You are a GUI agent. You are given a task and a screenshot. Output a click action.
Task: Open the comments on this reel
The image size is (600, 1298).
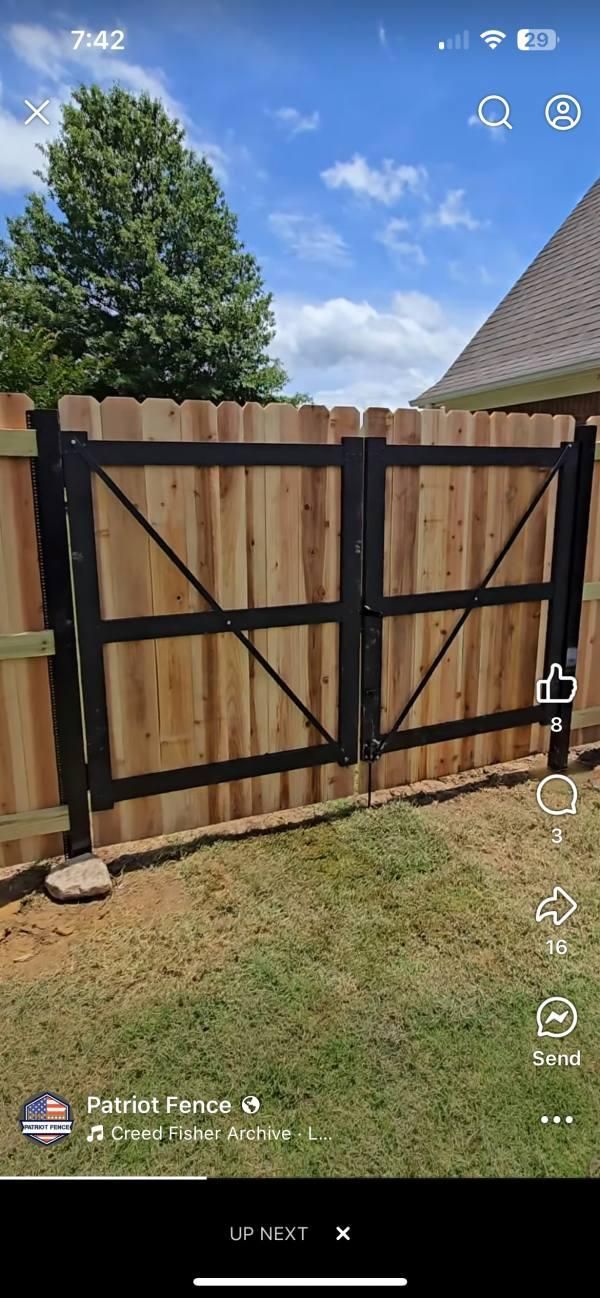tap(556, 796)
